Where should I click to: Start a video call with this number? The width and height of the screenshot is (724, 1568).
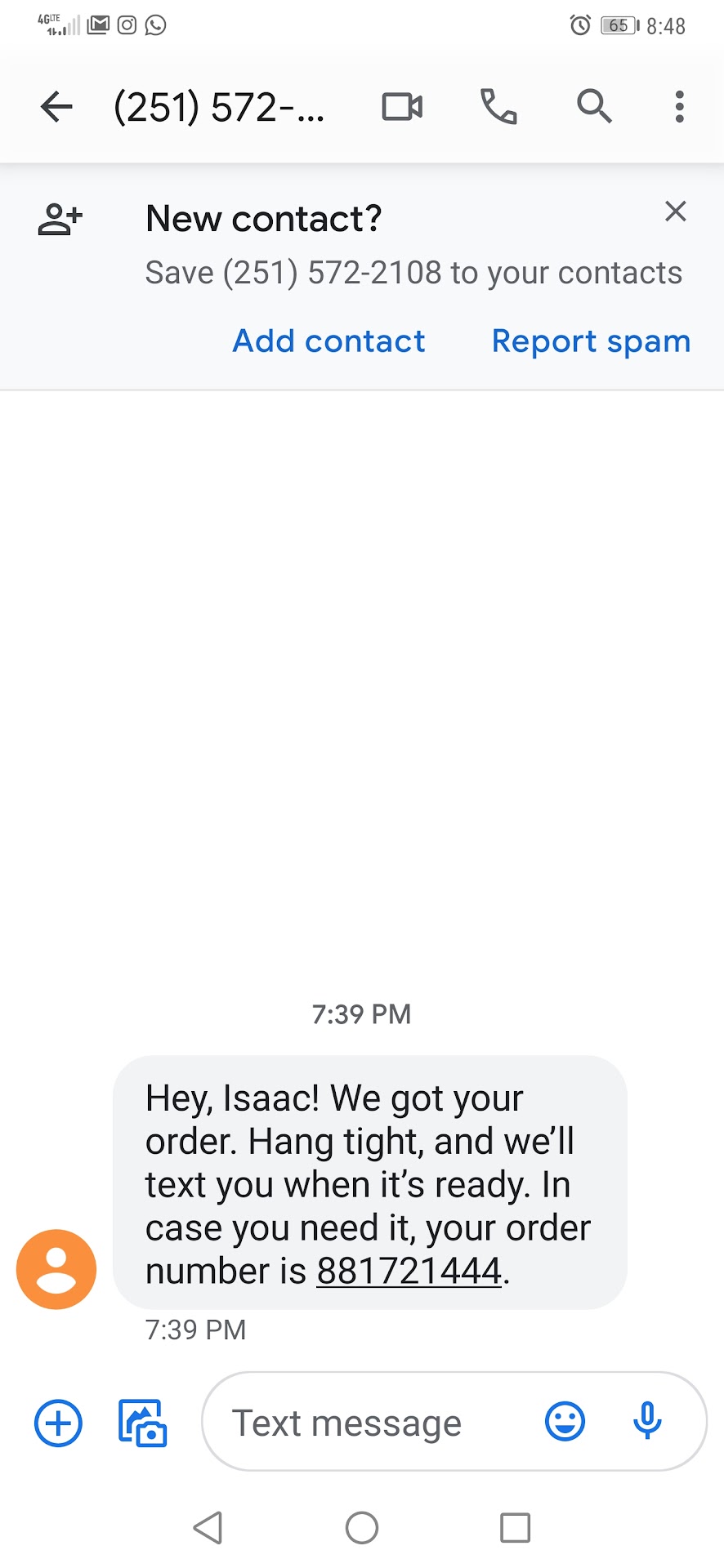point(402,107)
